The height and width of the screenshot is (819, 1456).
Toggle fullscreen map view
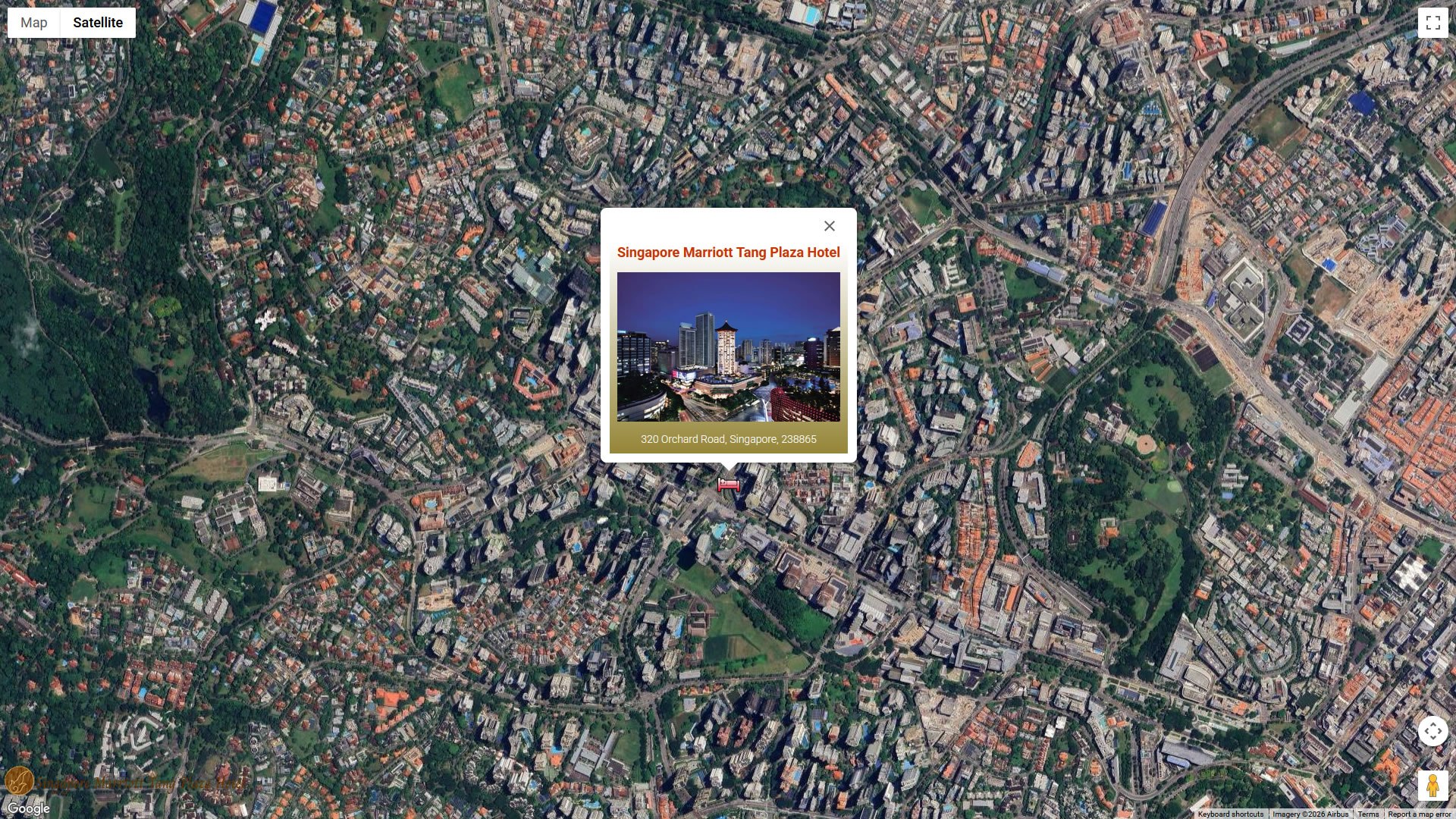click(1432, 23)
